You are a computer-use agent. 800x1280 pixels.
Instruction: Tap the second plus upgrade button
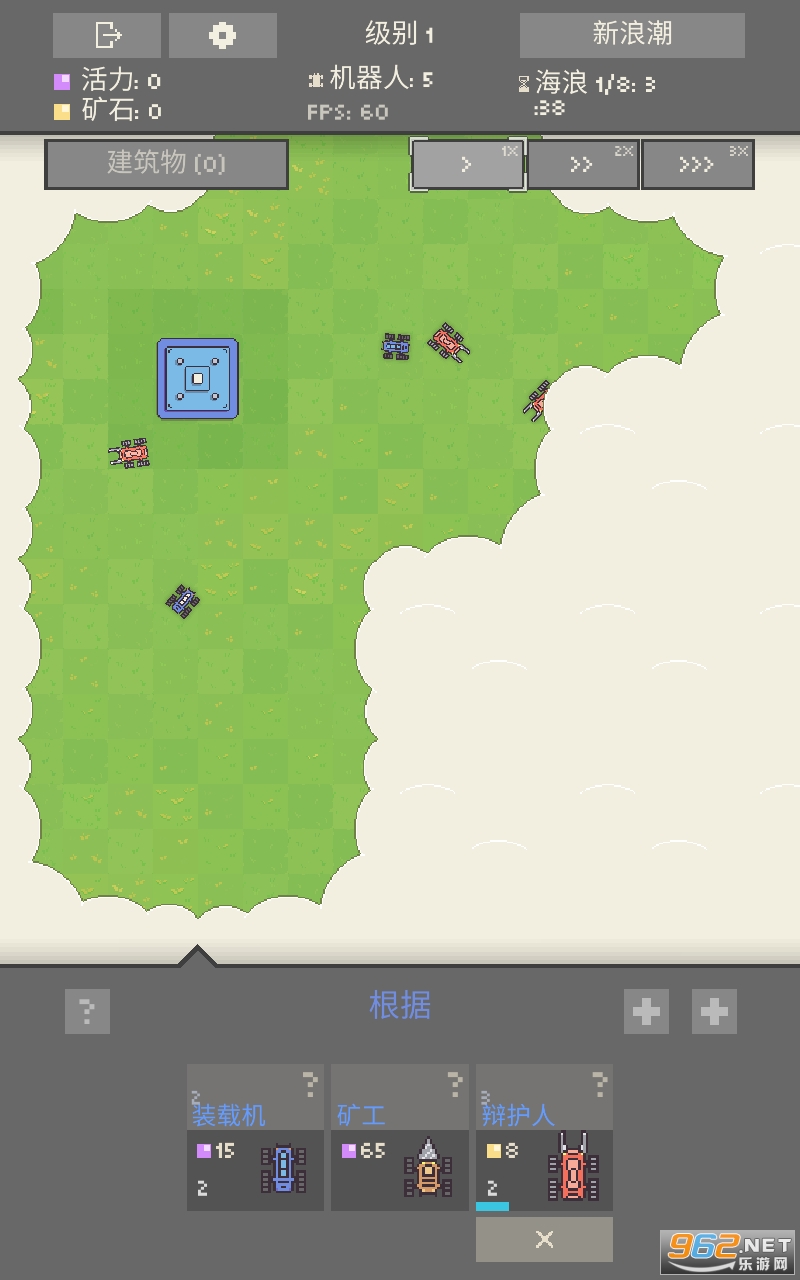point(714,1012)
